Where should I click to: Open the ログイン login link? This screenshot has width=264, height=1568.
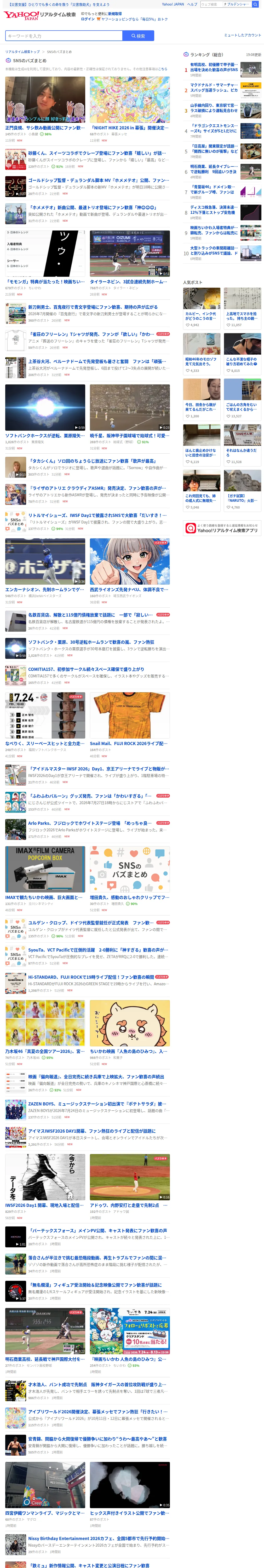coord(88,19)
